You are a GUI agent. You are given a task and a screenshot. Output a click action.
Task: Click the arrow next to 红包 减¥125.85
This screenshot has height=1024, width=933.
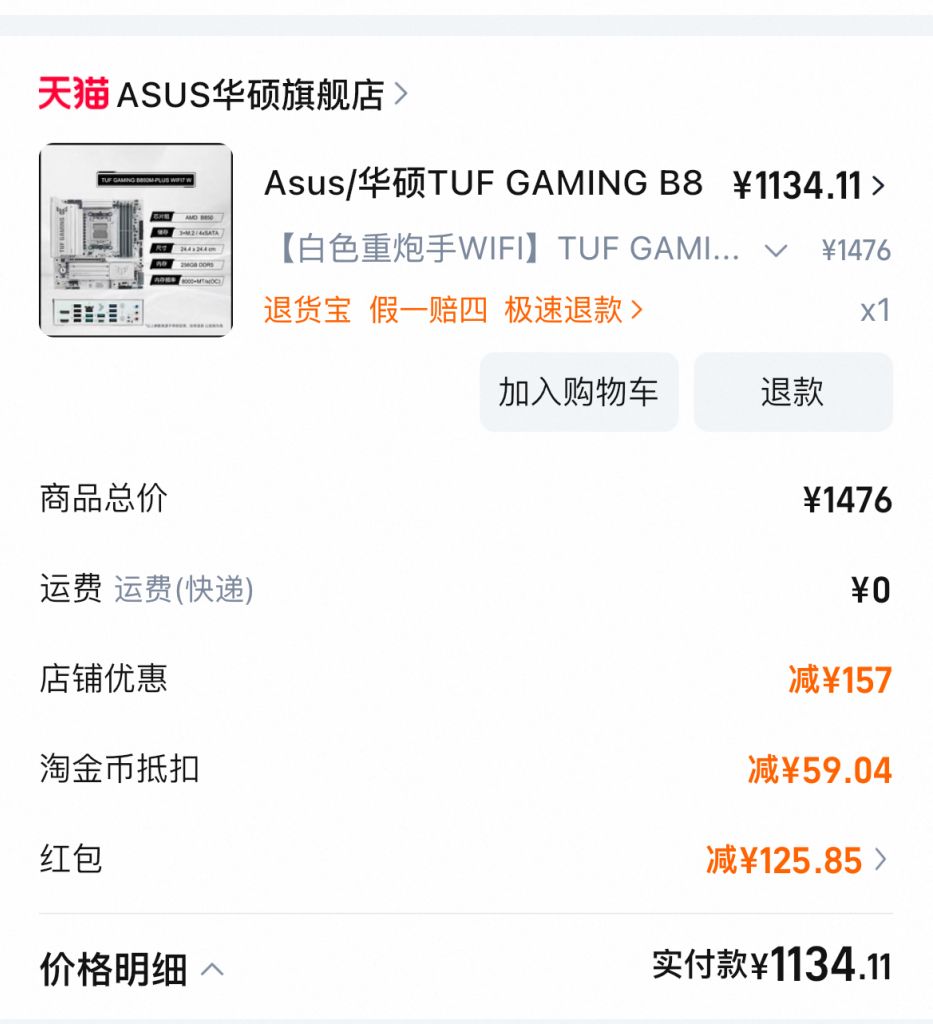[x=879, y=859]
